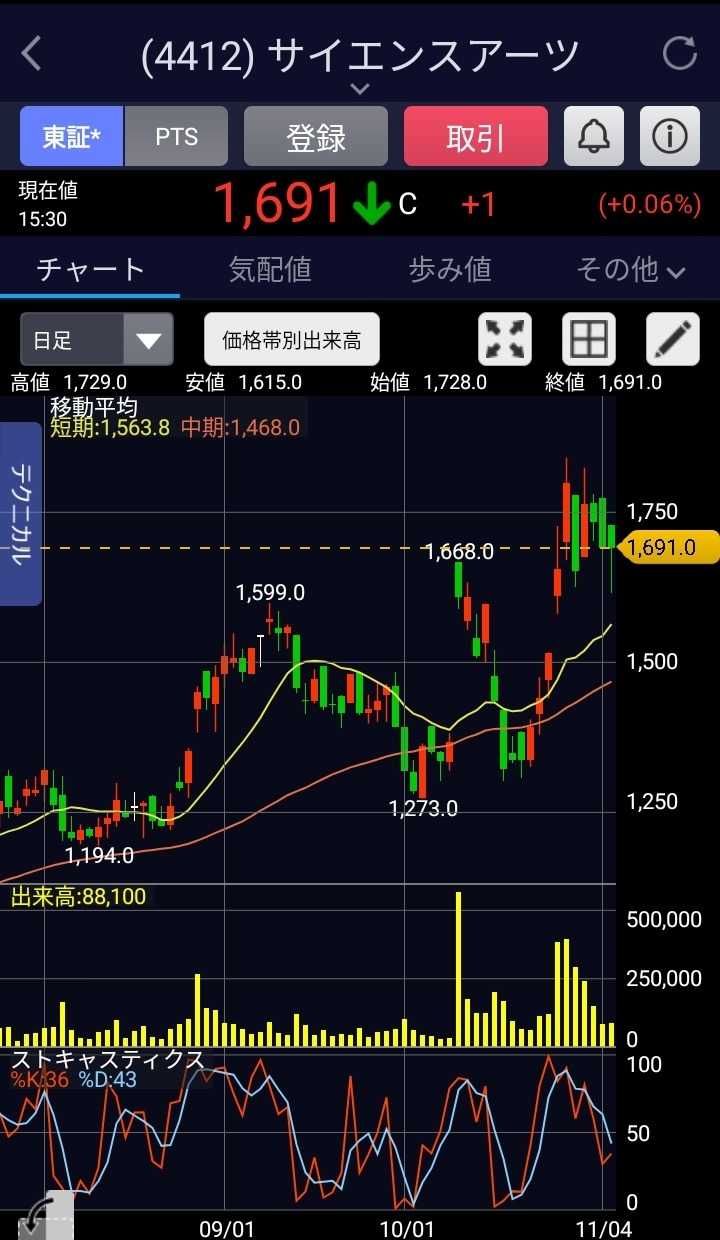Switch to the PTS market
This screenshot has width=720, height=1240.
176,137
